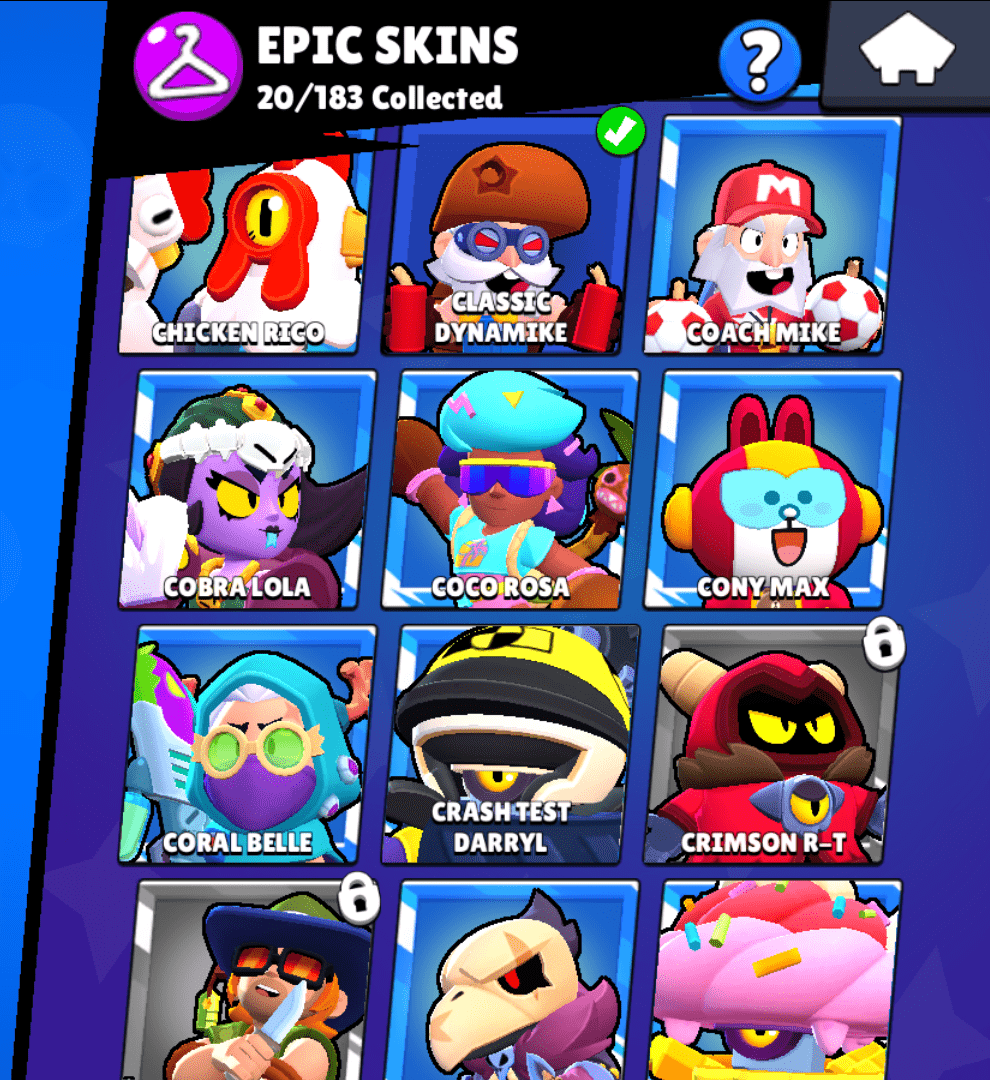Screen dimensions: 990x1080
Task: View the locked Crimson R-T skin
Action: point(774,745)
